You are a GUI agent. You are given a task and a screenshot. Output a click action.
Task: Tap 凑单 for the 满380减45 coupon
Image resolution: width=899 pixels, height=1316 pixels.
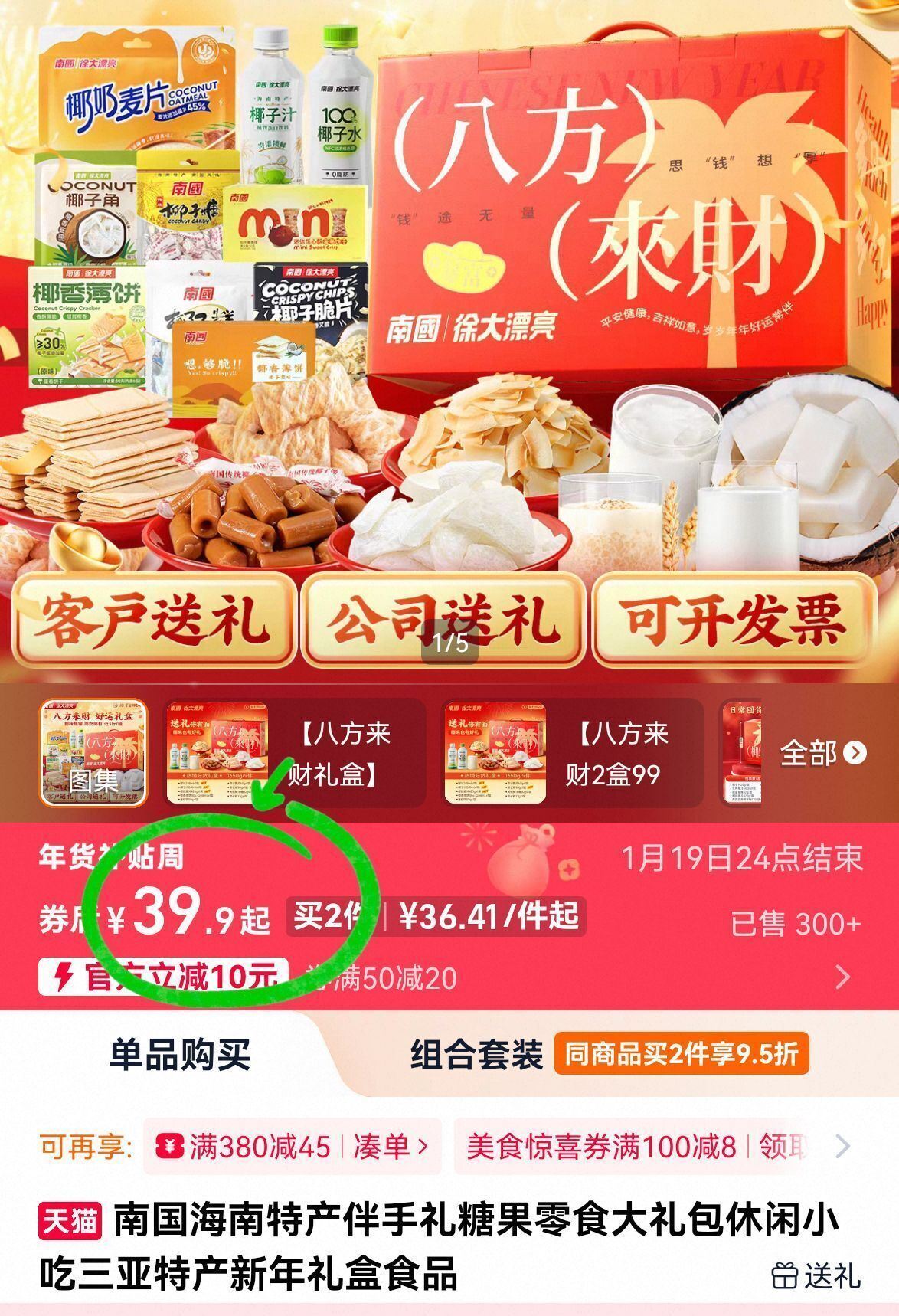[x=391, y=1146]
